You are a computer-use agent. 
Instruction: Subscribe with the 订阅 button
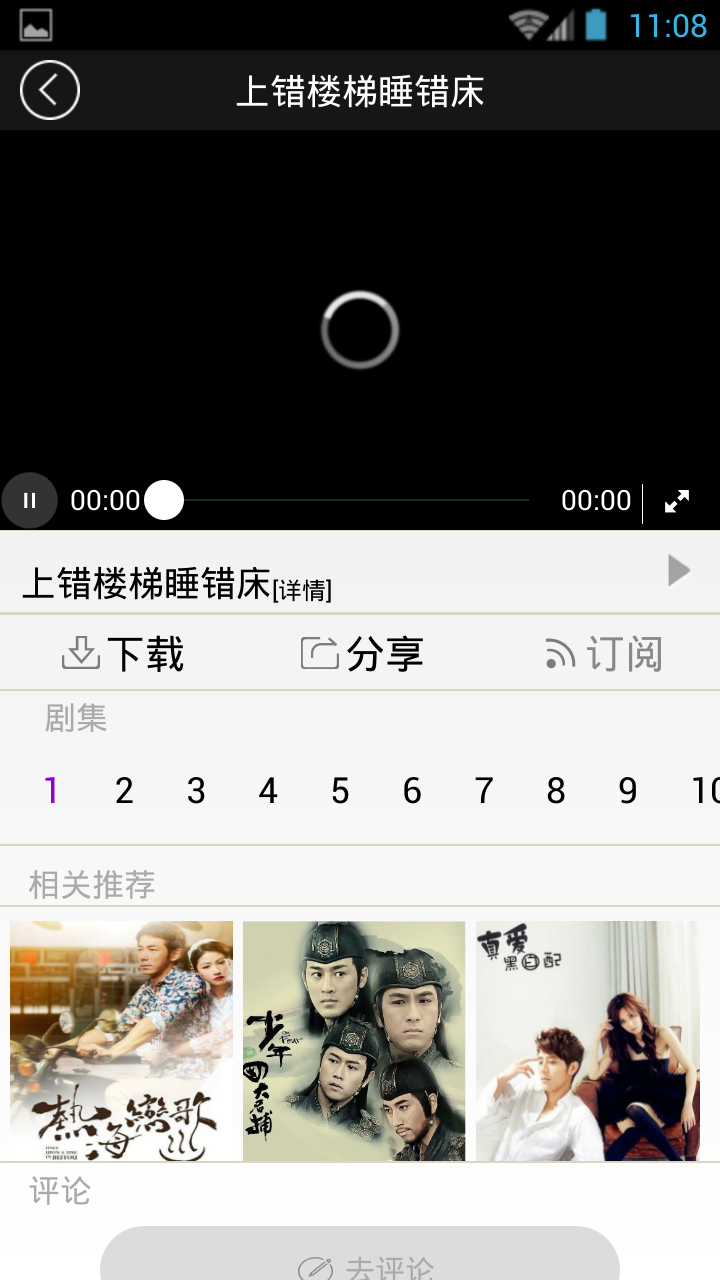pos(604,654)
